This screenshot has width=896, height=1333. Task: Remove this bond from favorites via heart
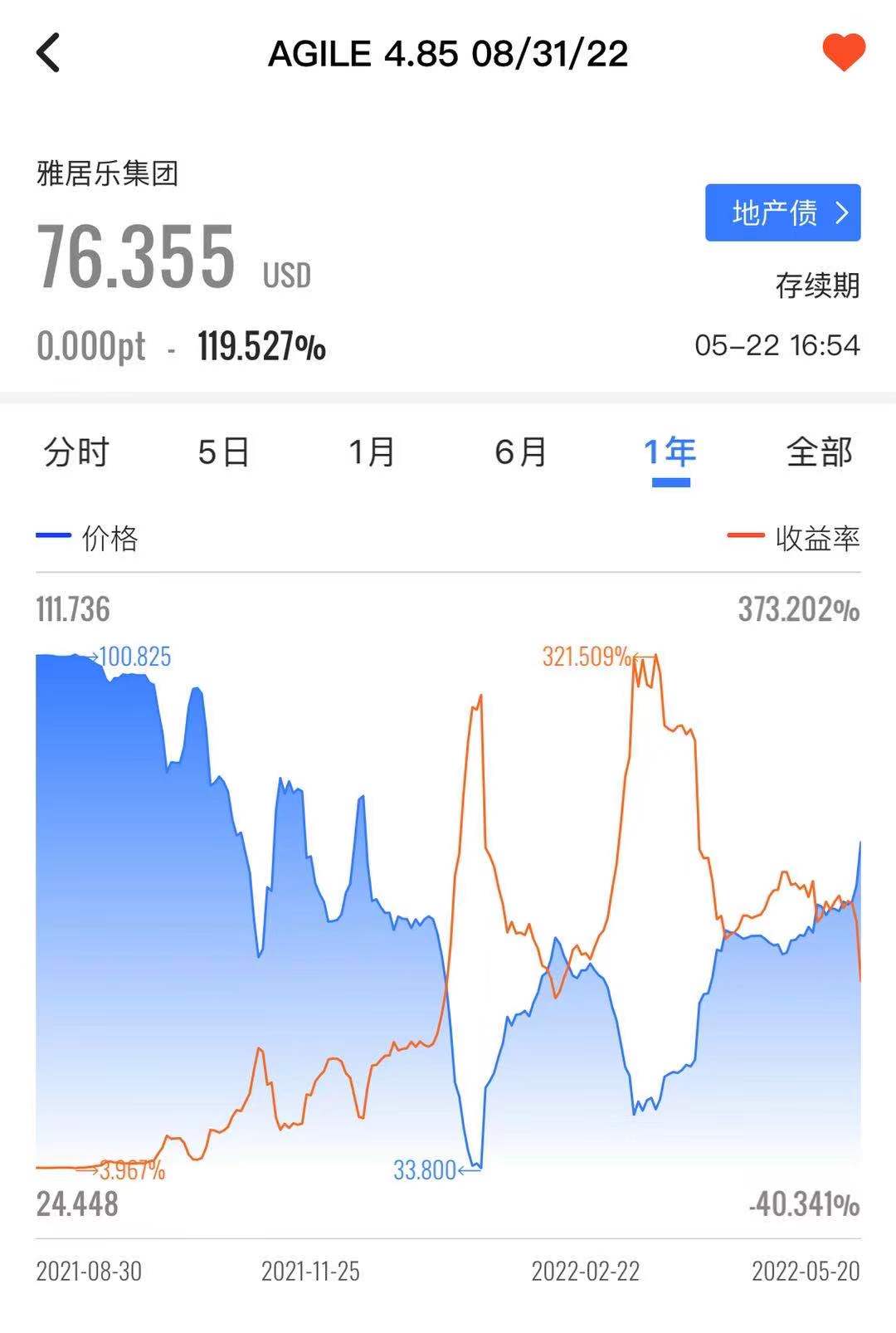[844, 53]
